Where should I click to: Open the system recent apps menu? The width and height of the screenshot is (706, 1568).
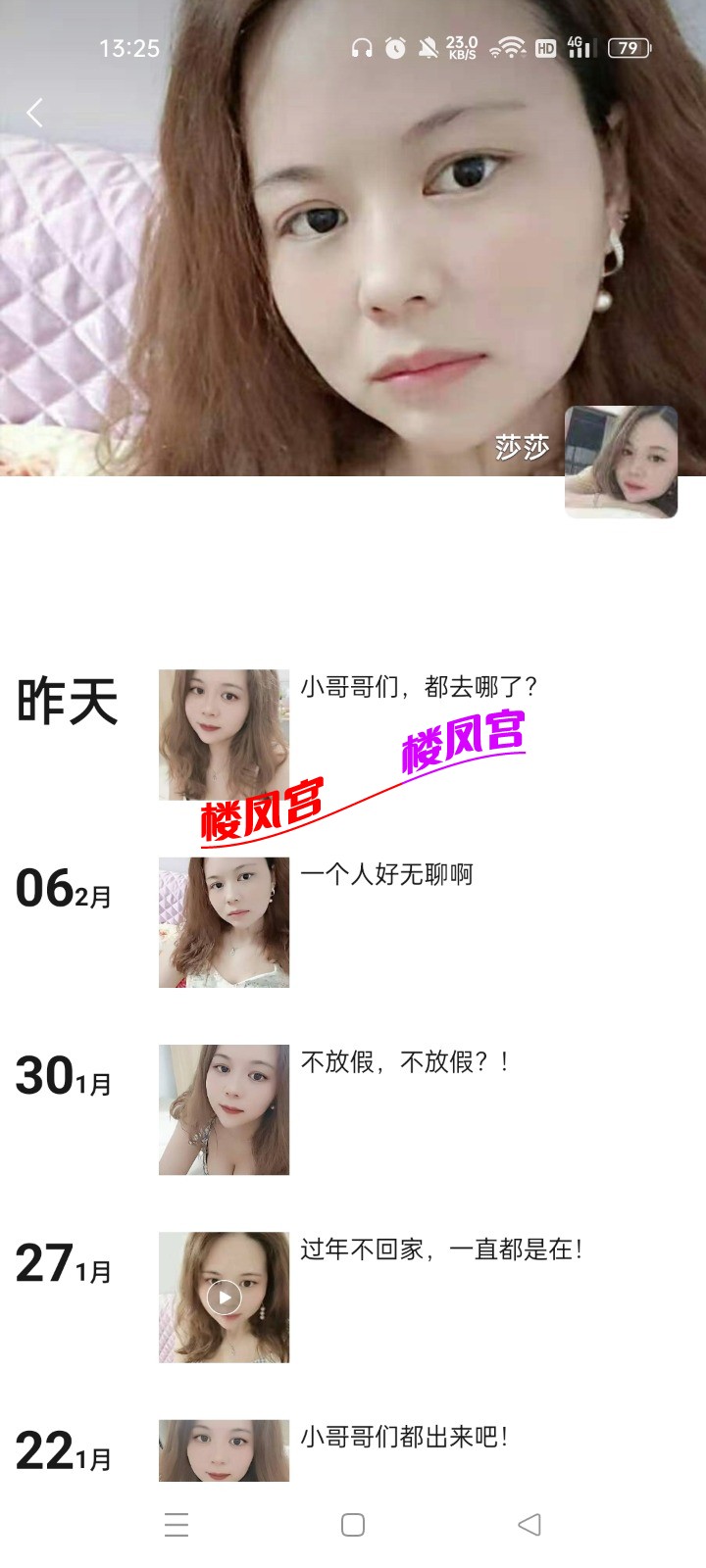(176, 1525)
